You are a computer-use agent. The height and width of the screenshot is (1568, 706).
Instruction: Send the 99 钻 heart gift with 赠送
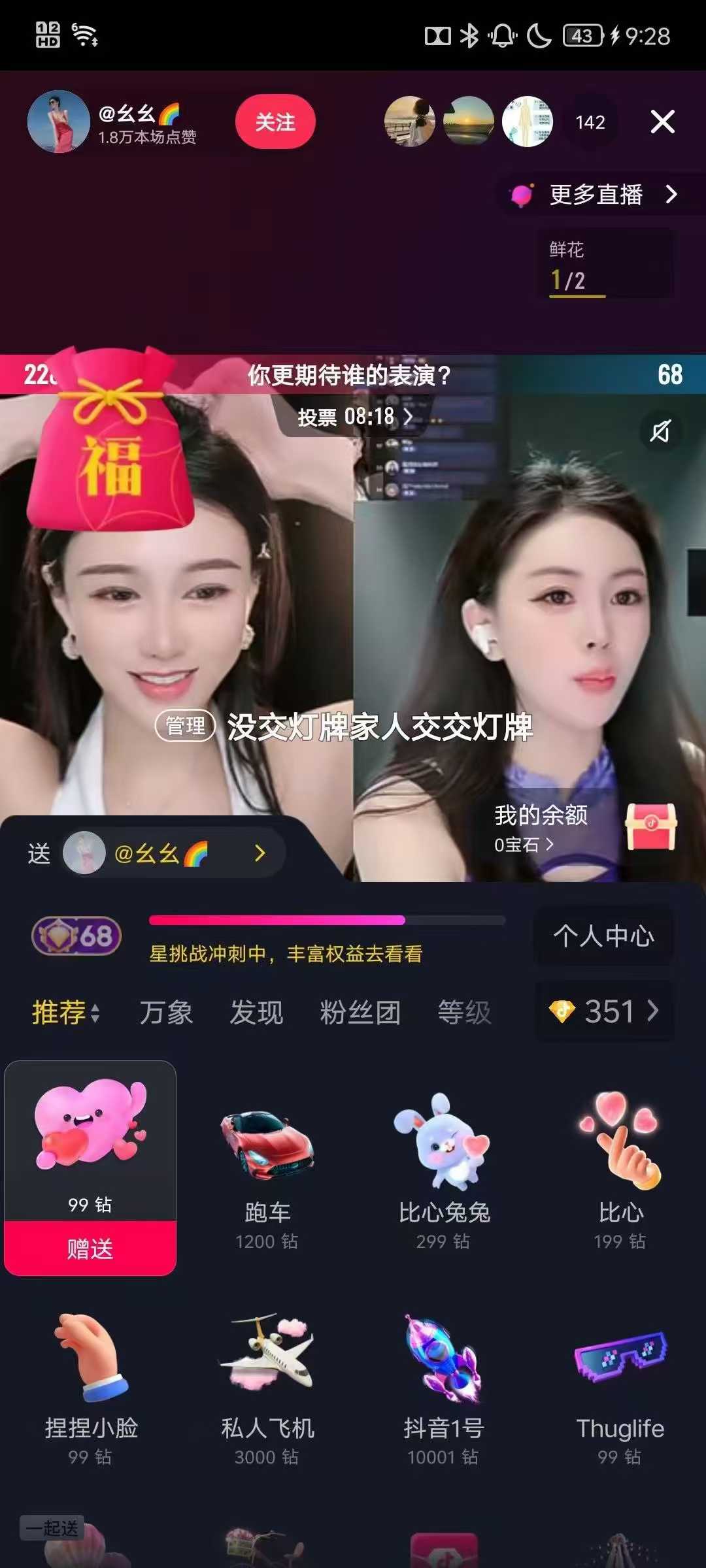tap(90, 1249)
